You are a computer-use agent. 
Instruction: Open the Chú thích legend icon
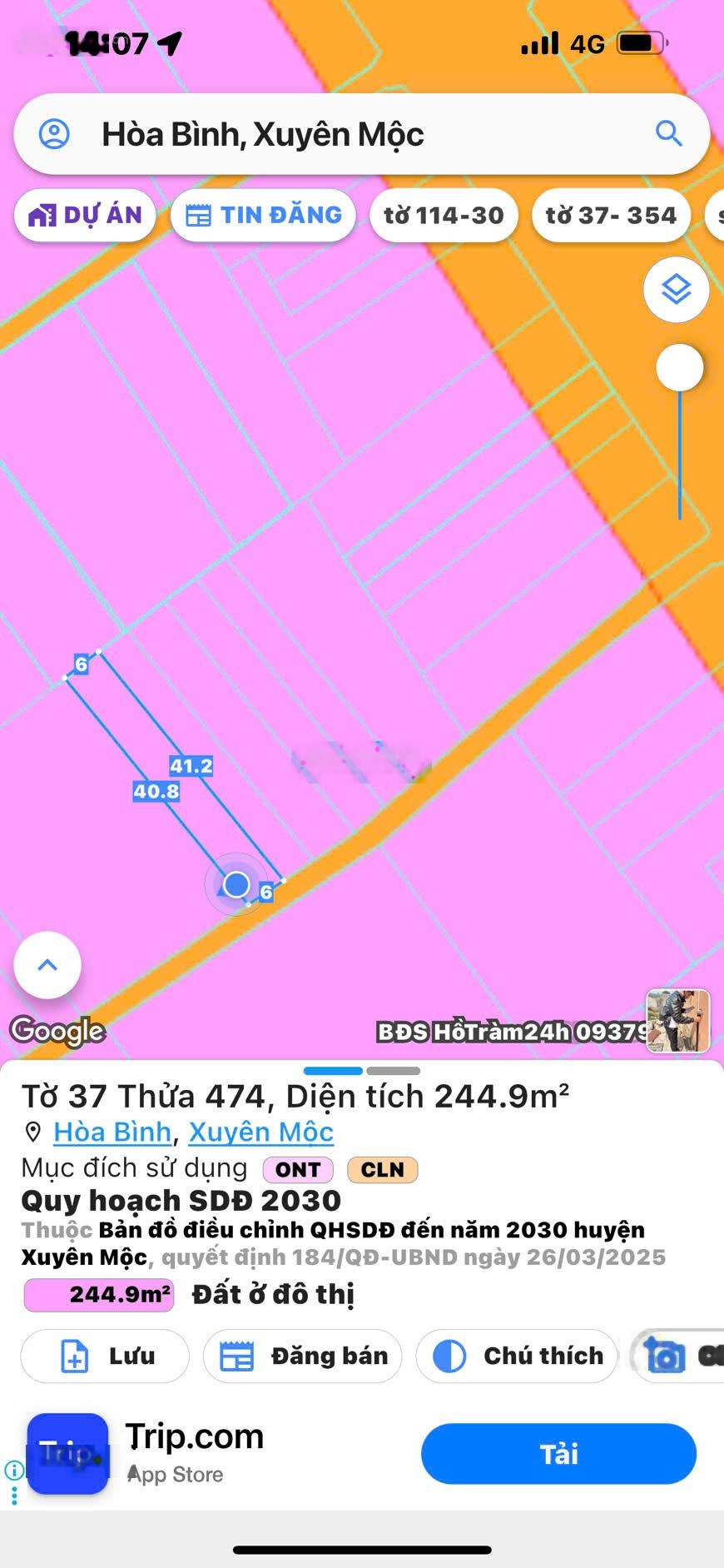click(449, 1356)
